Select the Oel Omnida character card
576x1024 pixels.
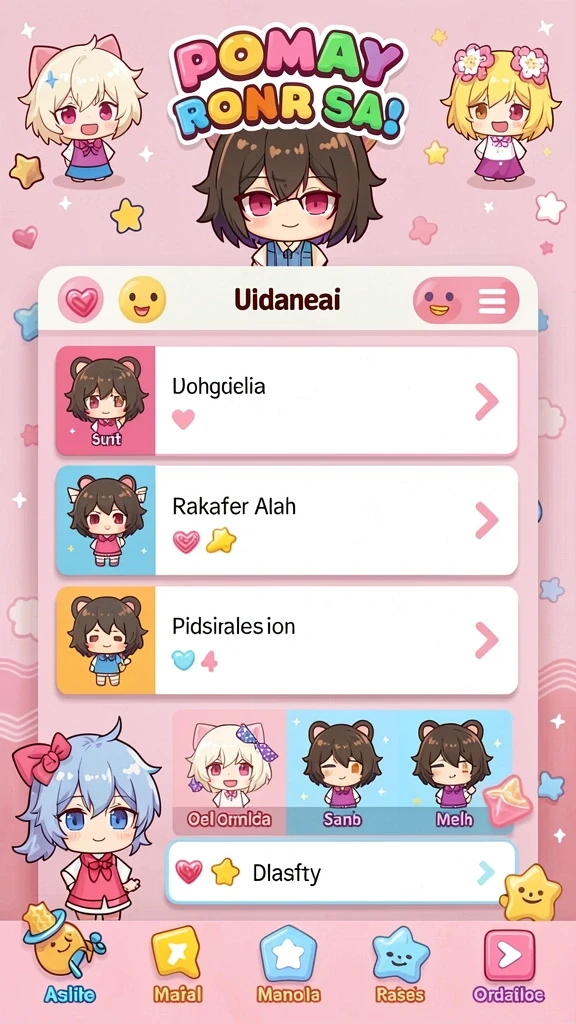229,773
